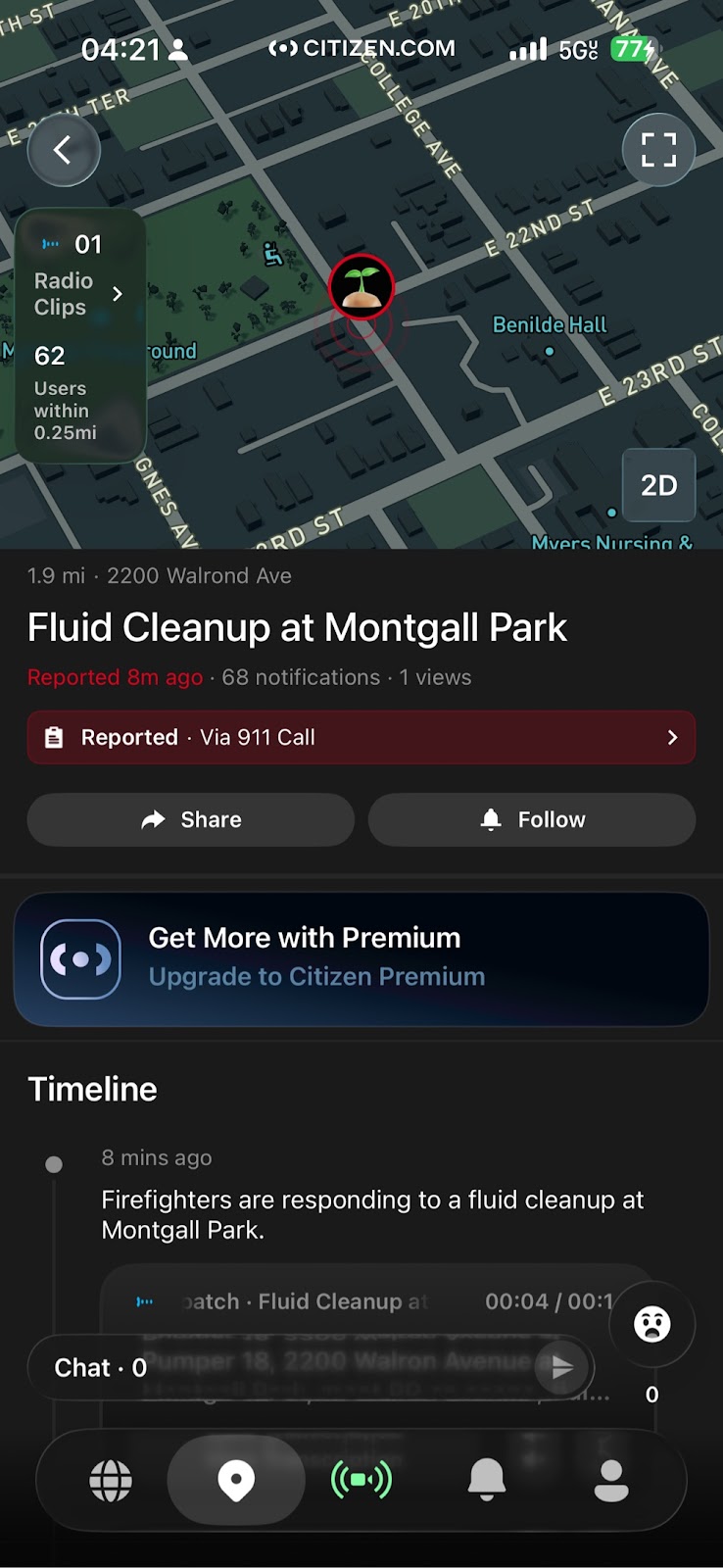Switch to the globe tab
Viewport: 723px width, 1568px height.
click(x=111, y=1480)
